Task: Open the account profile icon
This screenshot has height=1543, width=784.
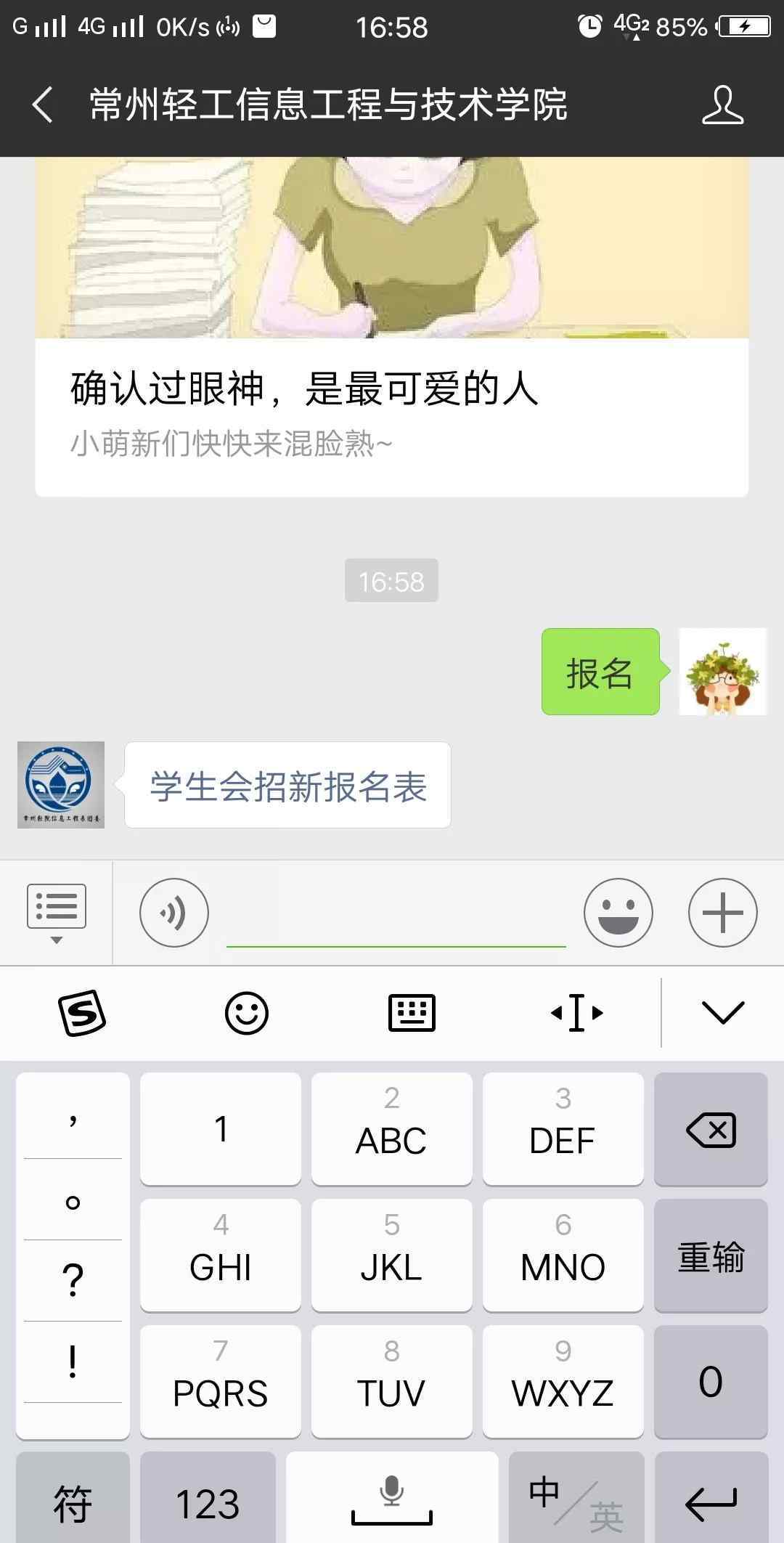Action: tap(722, 105)
